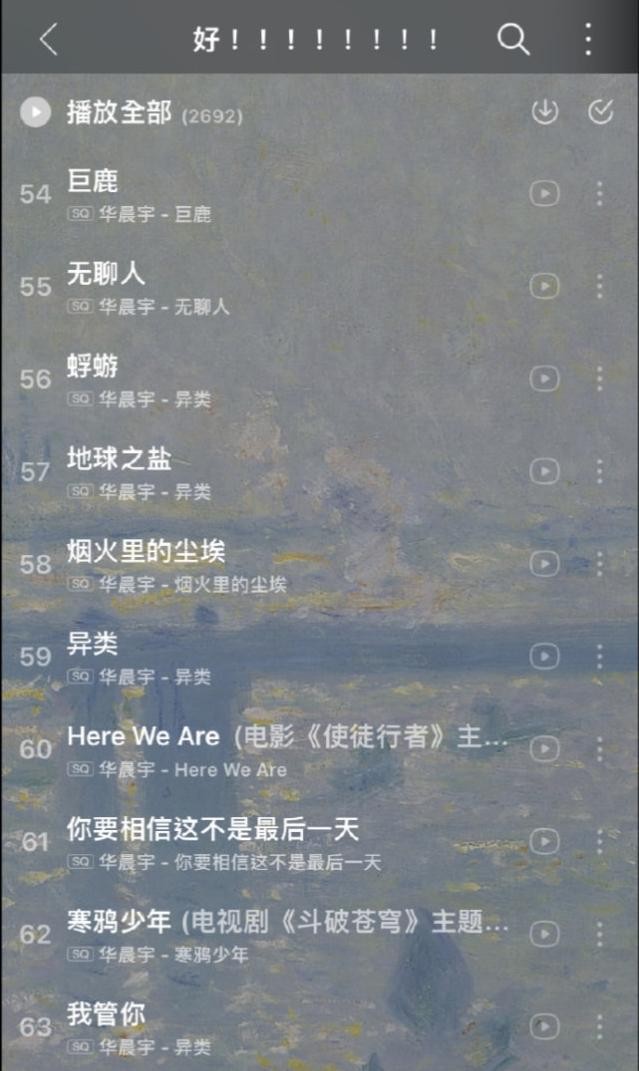Watch the video for 无聊人
The height and width of the screenshot is (1071, 639).
coord(544,286)
